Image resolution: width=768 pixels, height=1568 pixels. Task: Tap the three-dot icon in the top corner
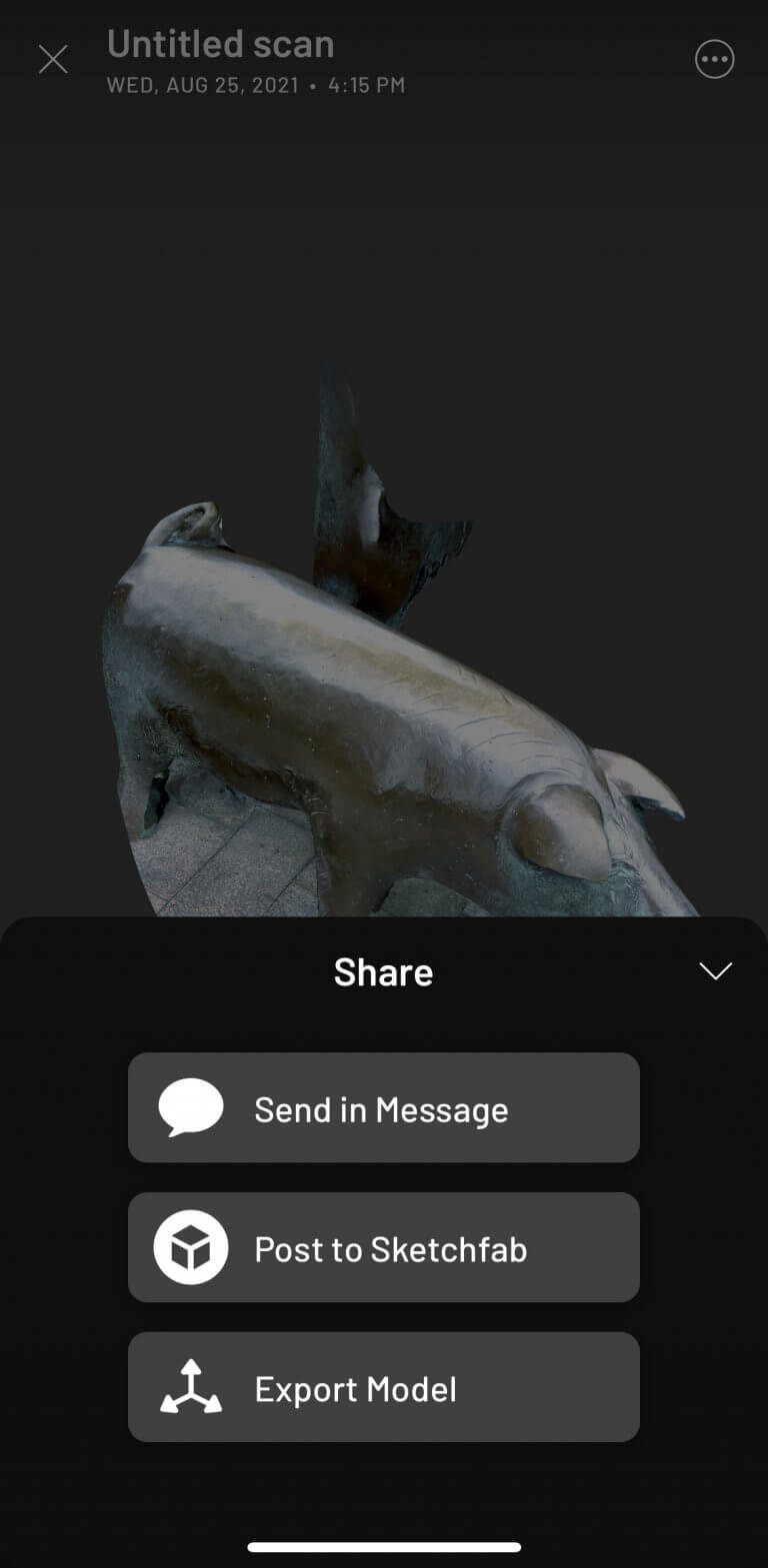point(714,59)
